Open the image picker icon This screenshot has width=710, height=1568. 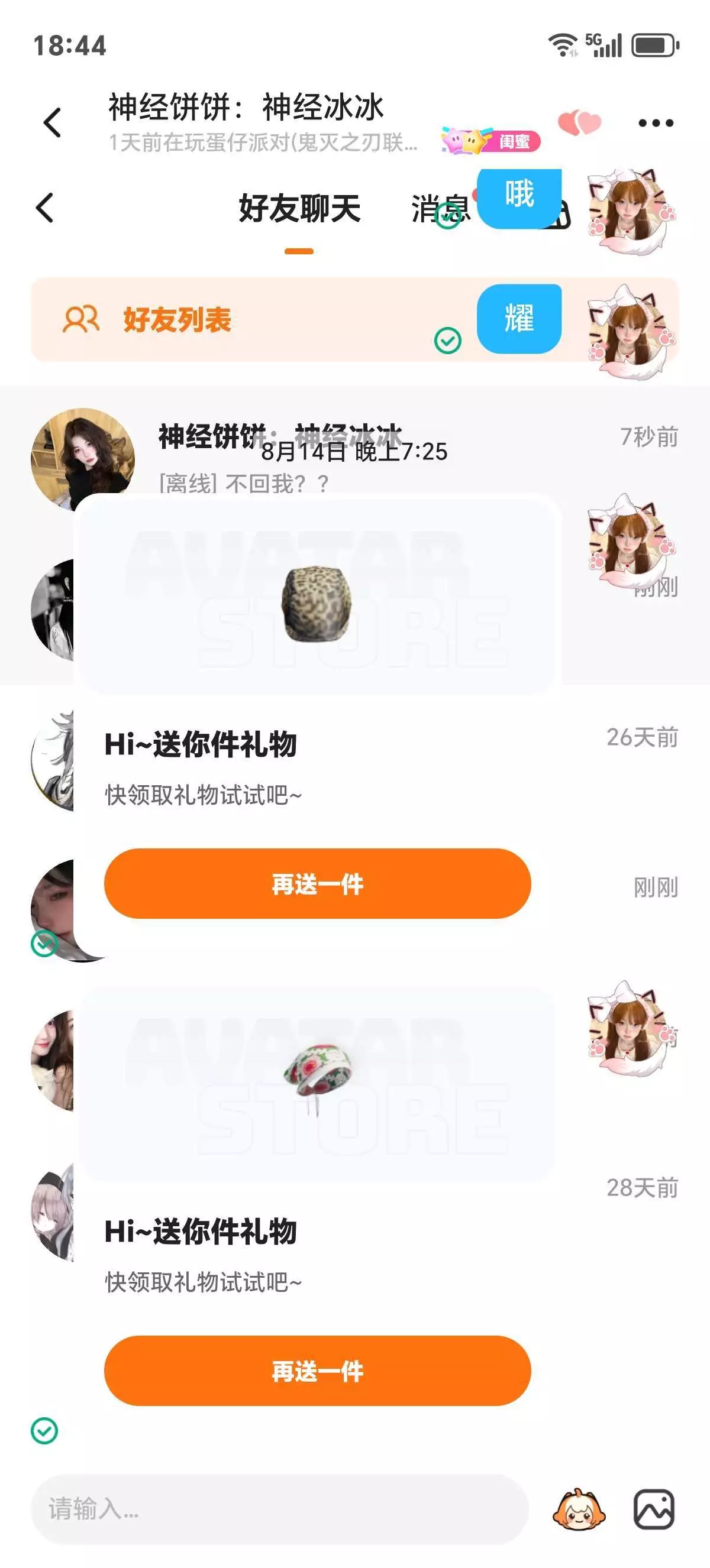pyautogui.click(x=654, y=1509)
